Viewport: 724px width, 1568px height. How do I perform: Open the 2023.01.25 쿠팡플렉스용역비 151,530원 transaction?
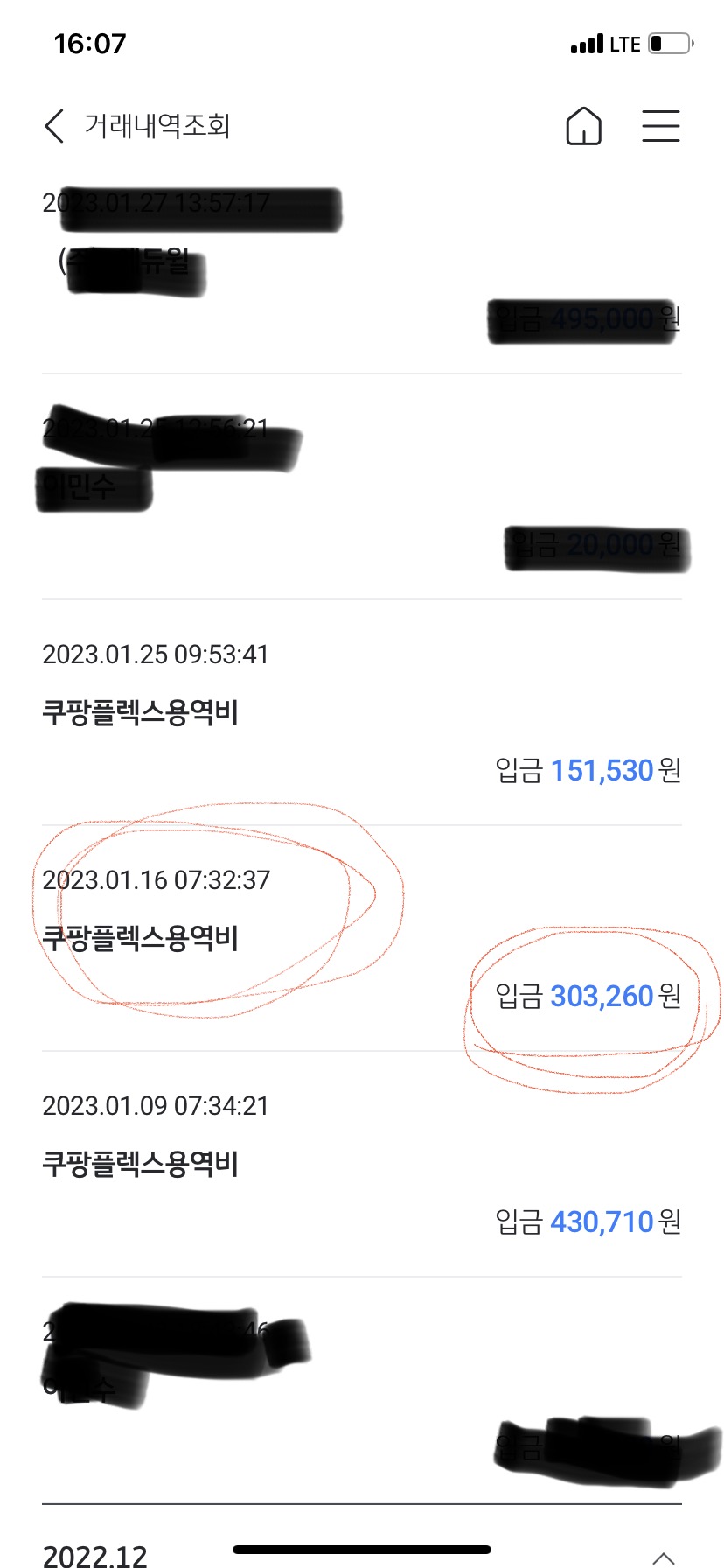click(x=362, y=712)
